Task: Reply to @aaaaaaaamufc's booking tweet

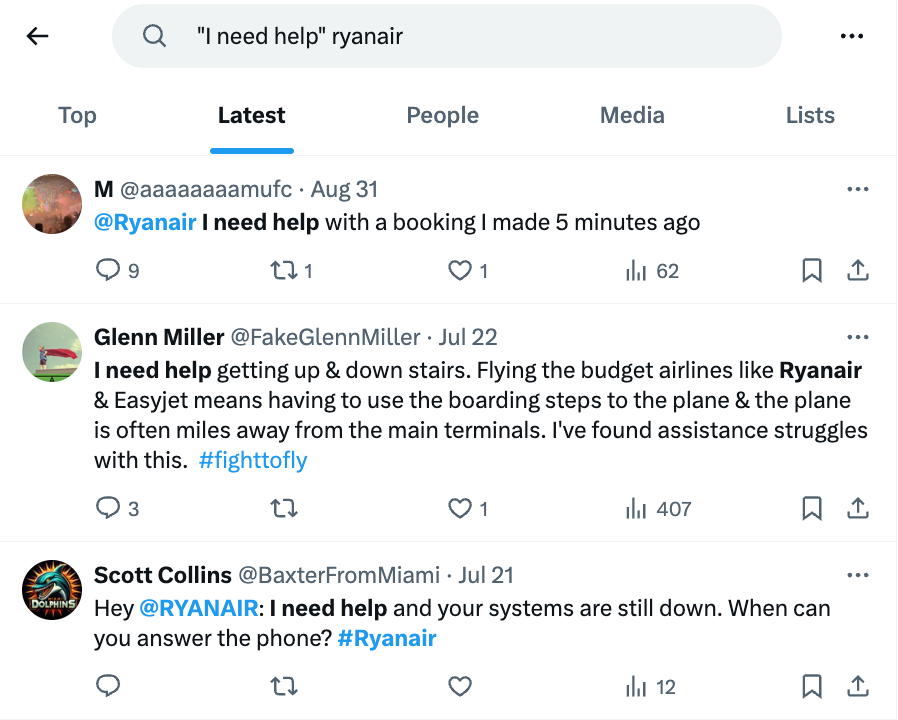Action: click(x=108, y=270)
